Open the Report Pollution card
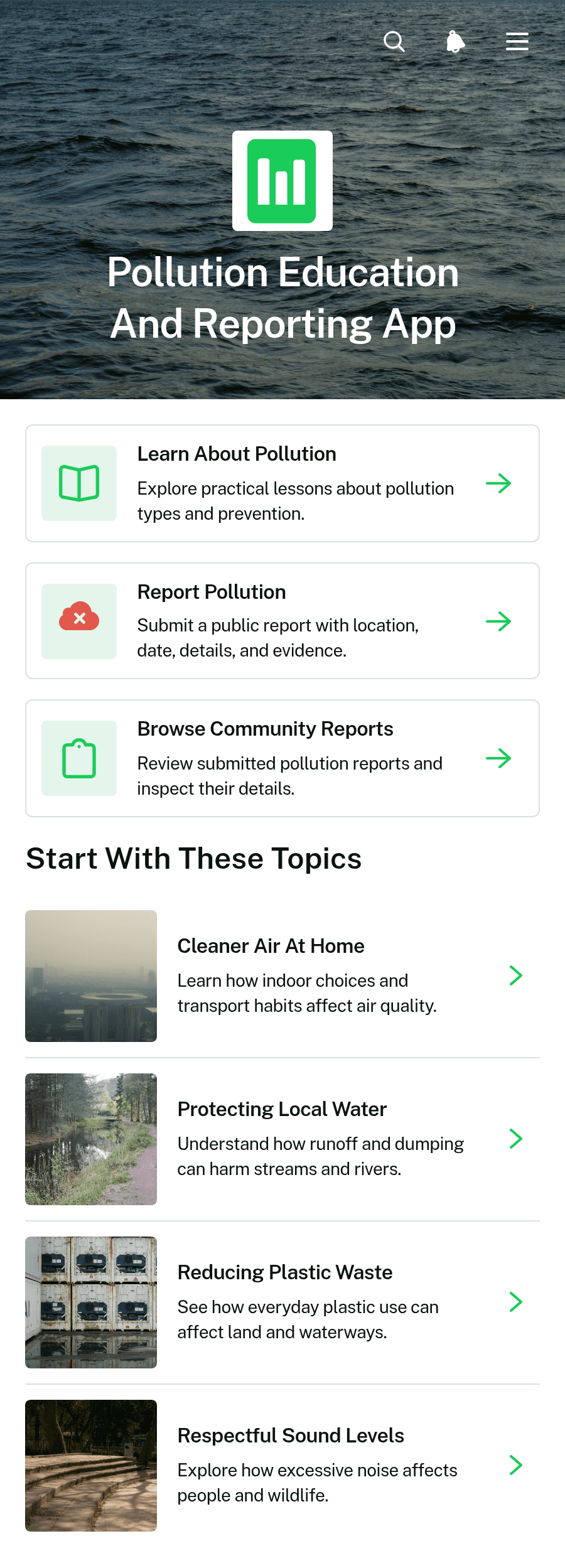The image size is (565, 1568). pyautogui.click(x=282, y=621)
